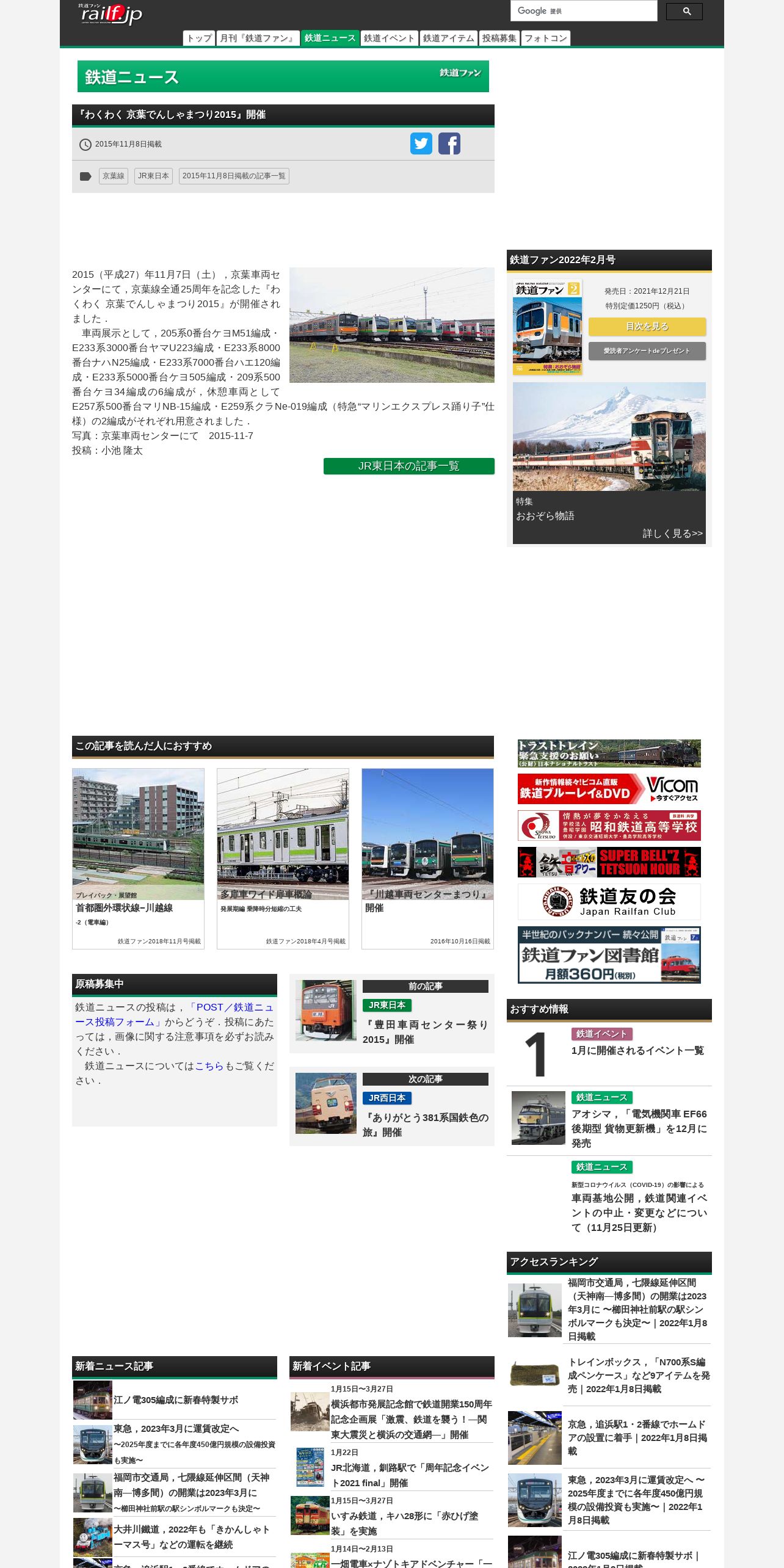
Task: Select the 京葉線 tag chip
Action: pyautogui.click(x=114, y=176)
